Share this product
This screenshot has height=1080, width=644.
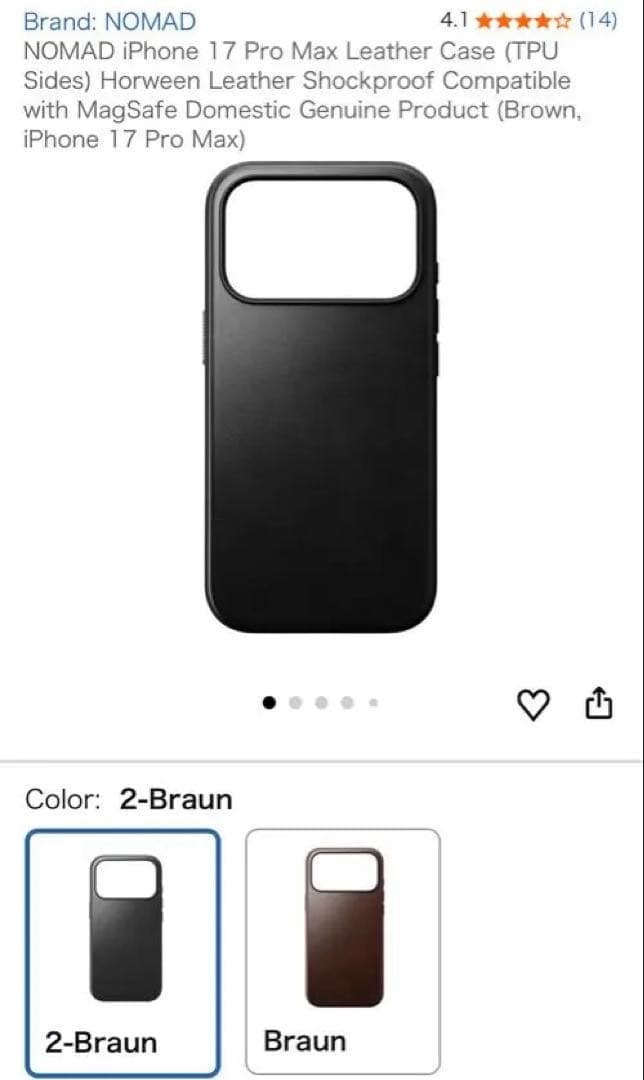coord(597,704)
